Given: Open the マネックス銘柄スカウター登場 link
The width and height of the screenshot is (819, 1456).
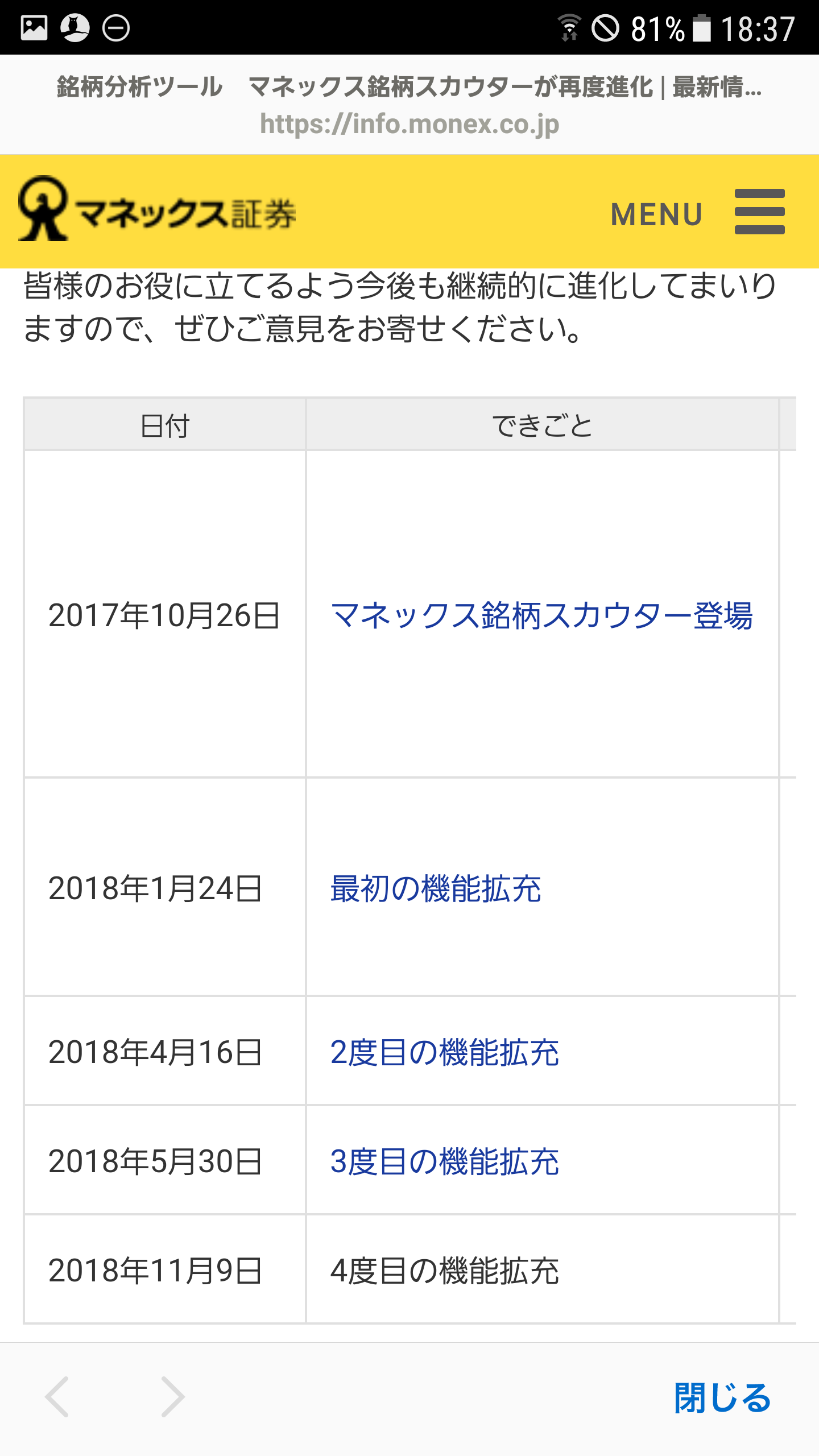Looking at the screenshot, I should 541,615.
